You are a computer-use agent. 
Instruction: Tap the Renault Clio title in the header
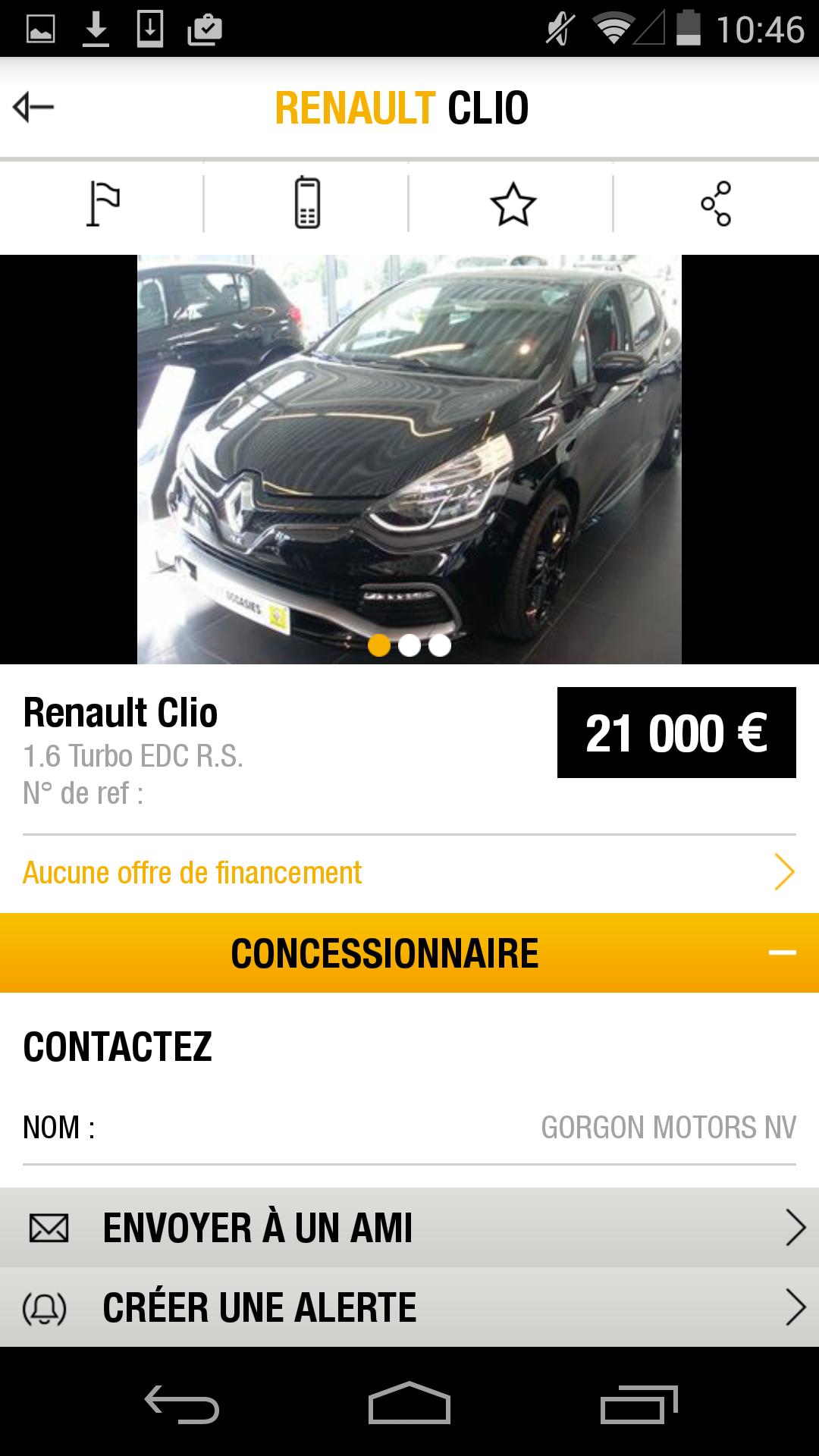pyautogui.click(x=401, y=108)
